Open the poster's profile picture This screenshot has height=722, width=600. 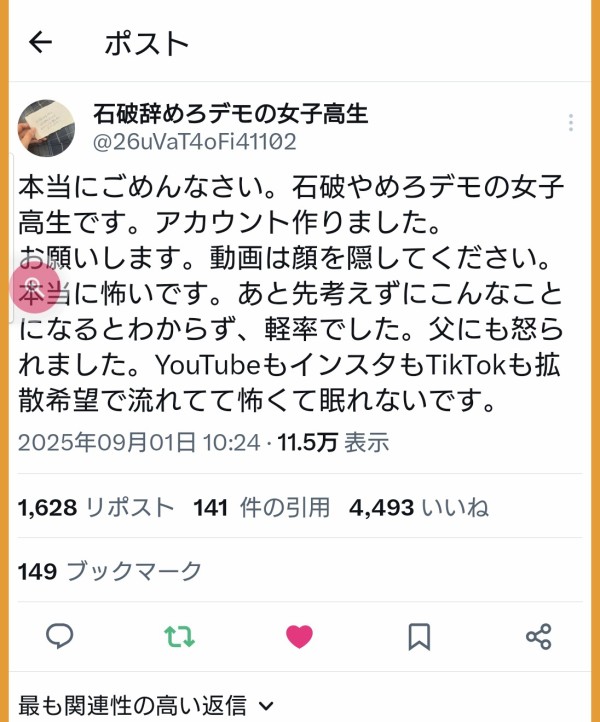(49, 126)
